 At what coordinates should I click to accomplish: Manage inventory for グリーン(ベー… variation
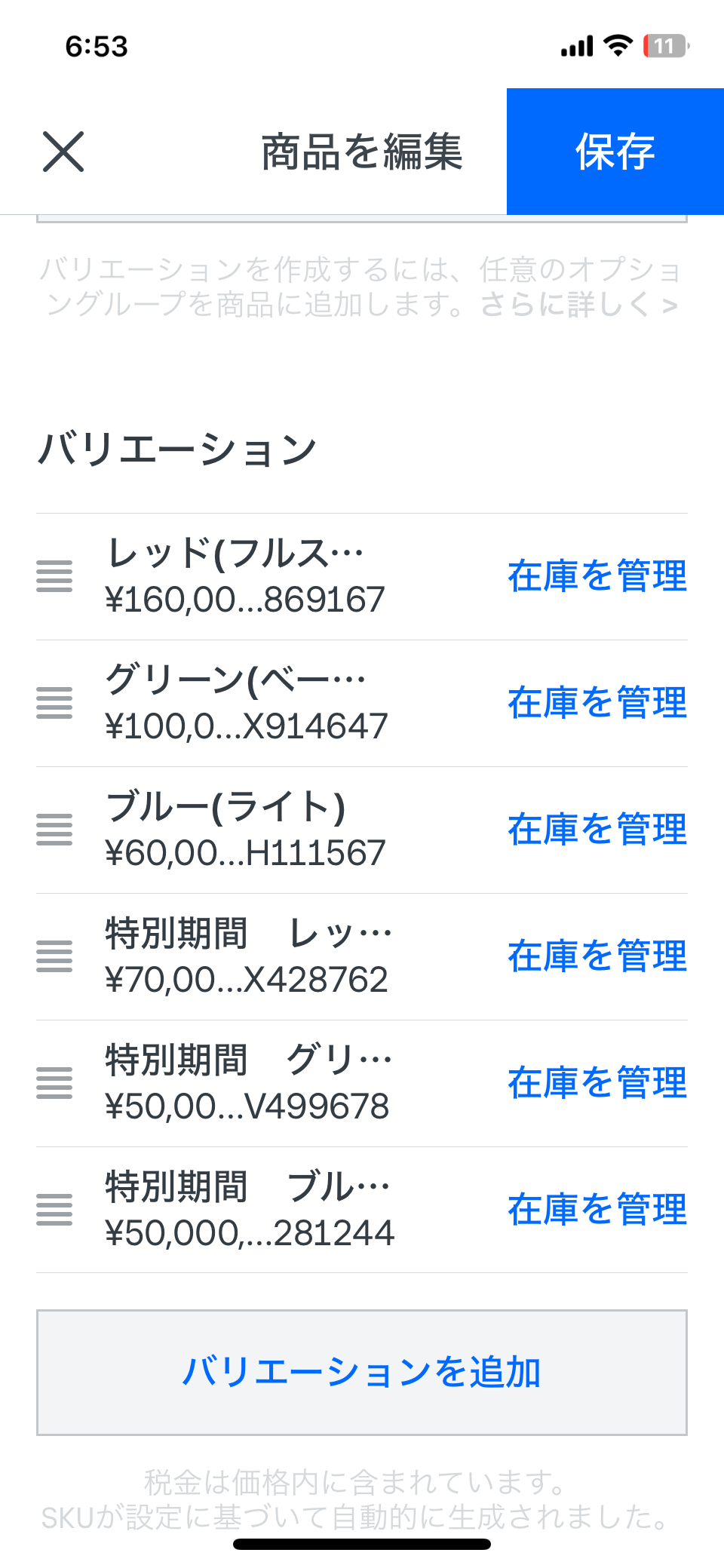coord(597,703)
